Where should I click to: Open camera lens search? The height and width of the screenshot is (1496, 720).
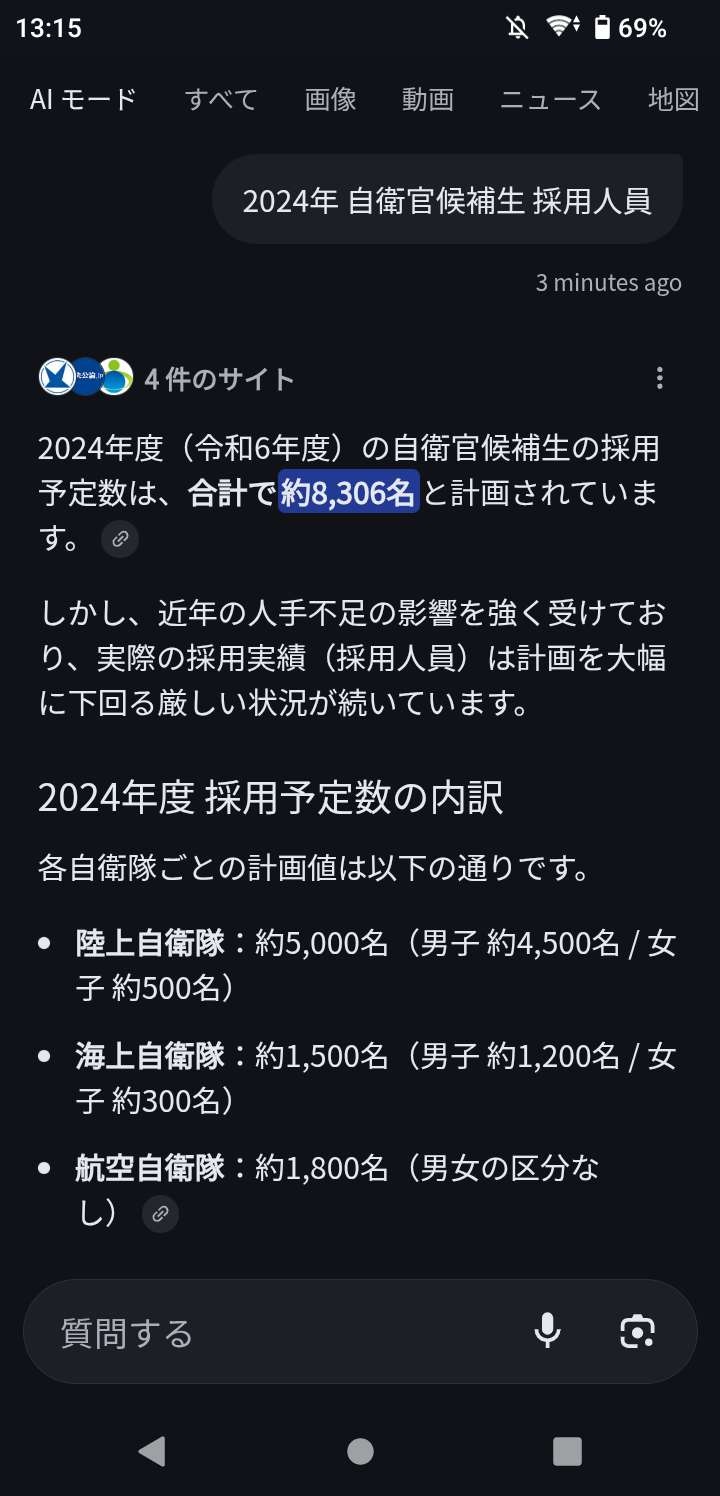pos(637,1331)
